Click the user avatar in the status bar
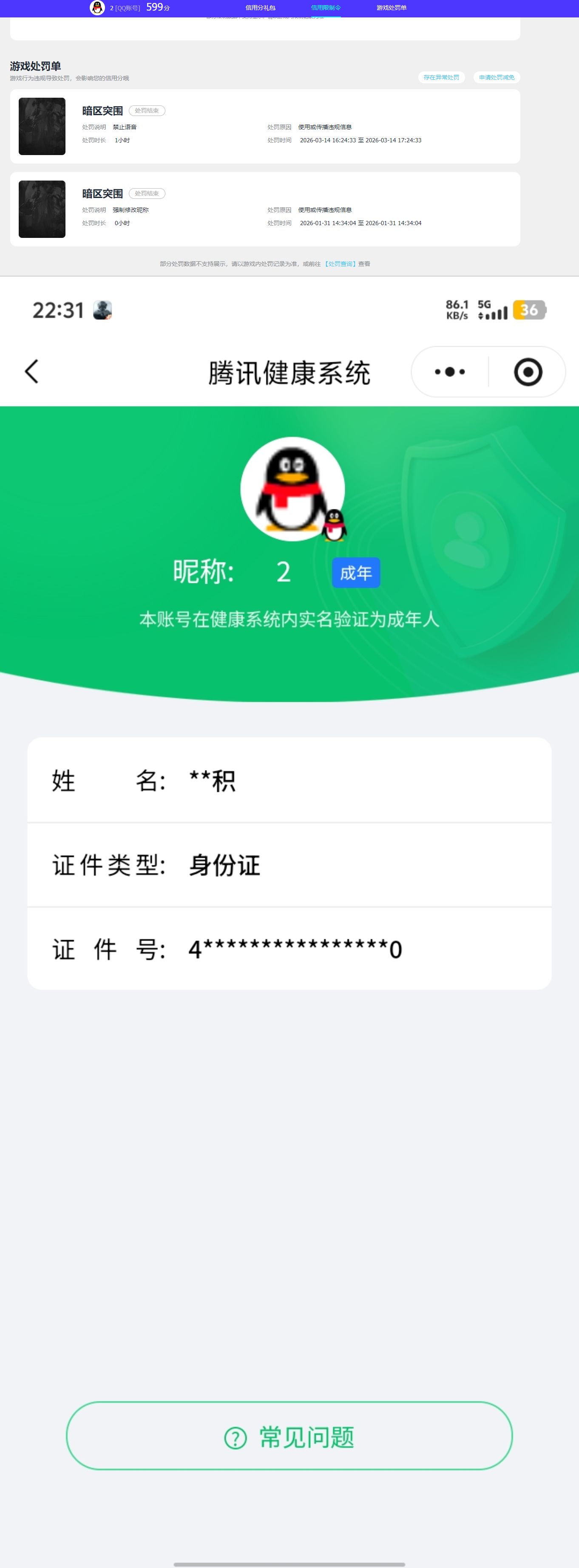Screen dimensions: 579x1568 pyautogui.click(x=103, y=310)
